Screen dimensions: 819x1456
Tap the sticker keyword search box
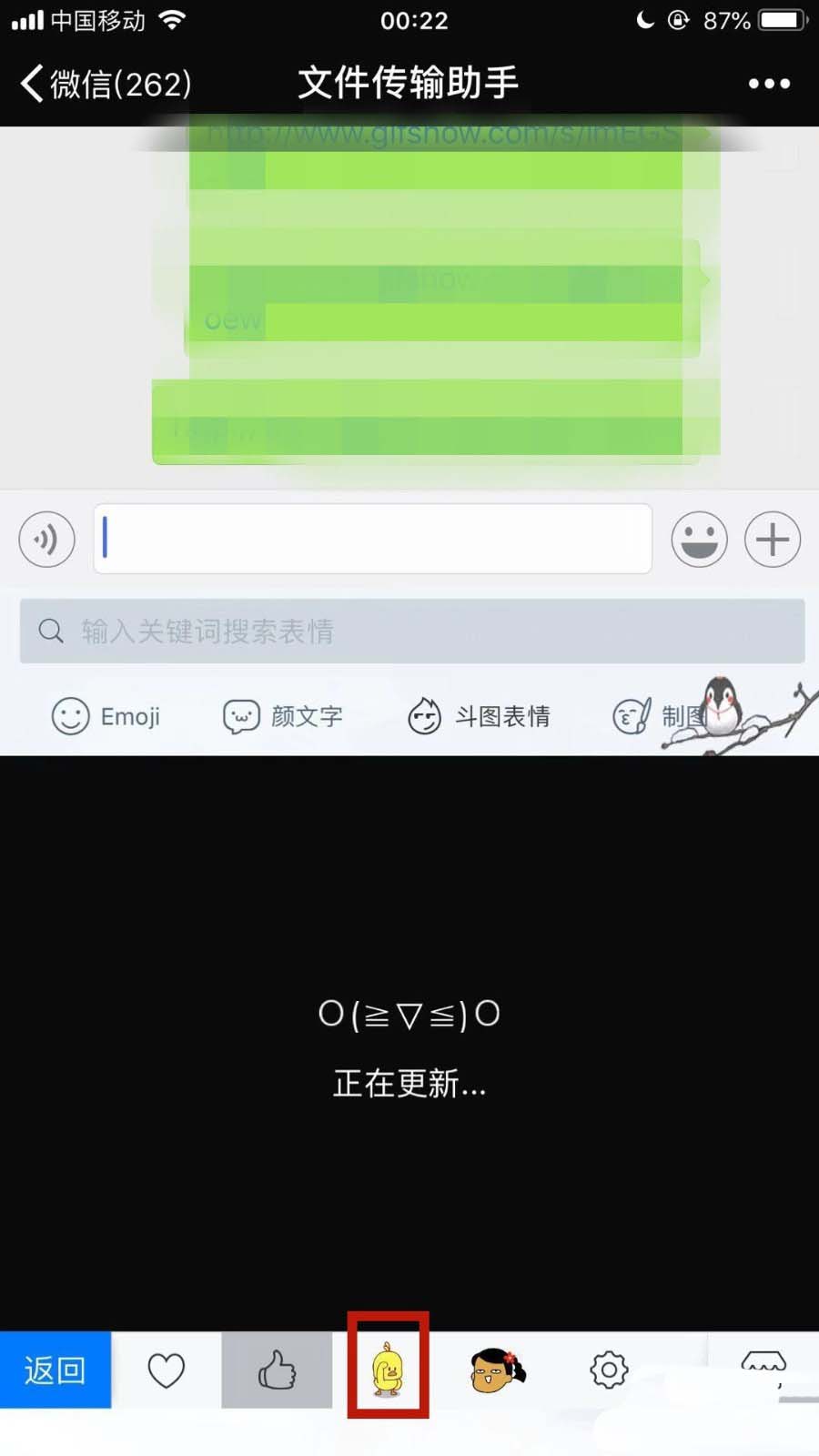(411, 631)
